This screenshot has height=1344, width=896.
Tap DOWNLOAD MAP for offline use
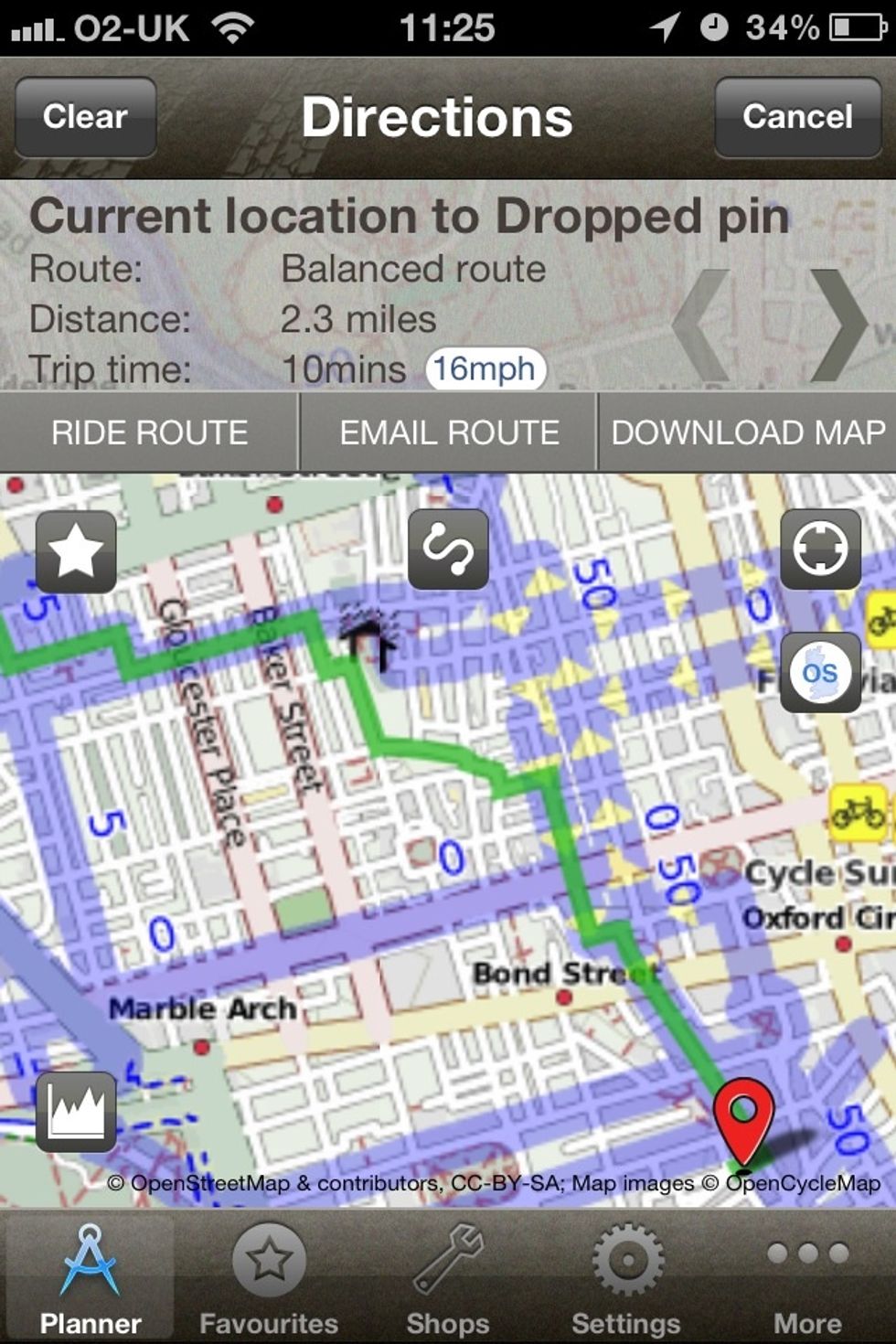click(x=747, y=432)
